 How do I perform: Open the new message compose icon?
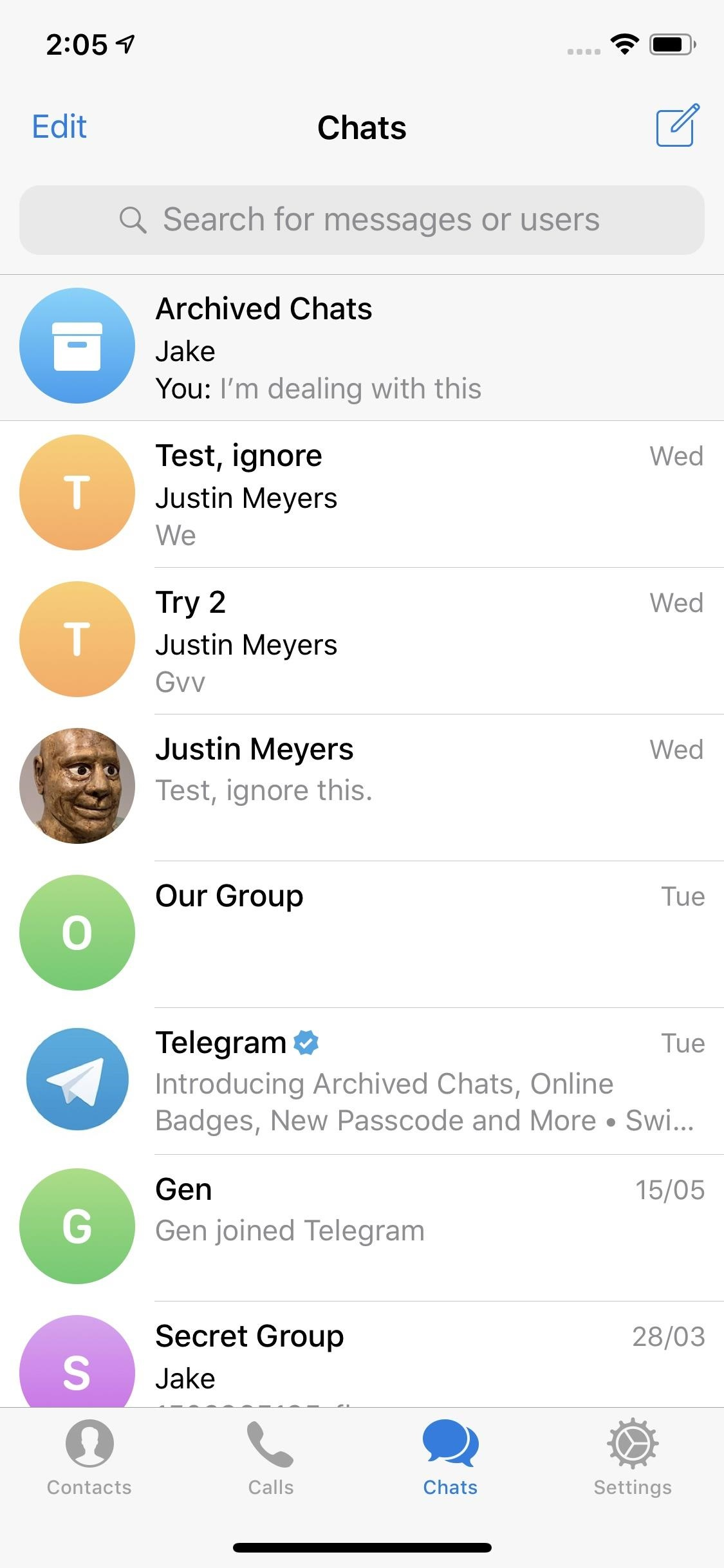click(x=676, y=127)
